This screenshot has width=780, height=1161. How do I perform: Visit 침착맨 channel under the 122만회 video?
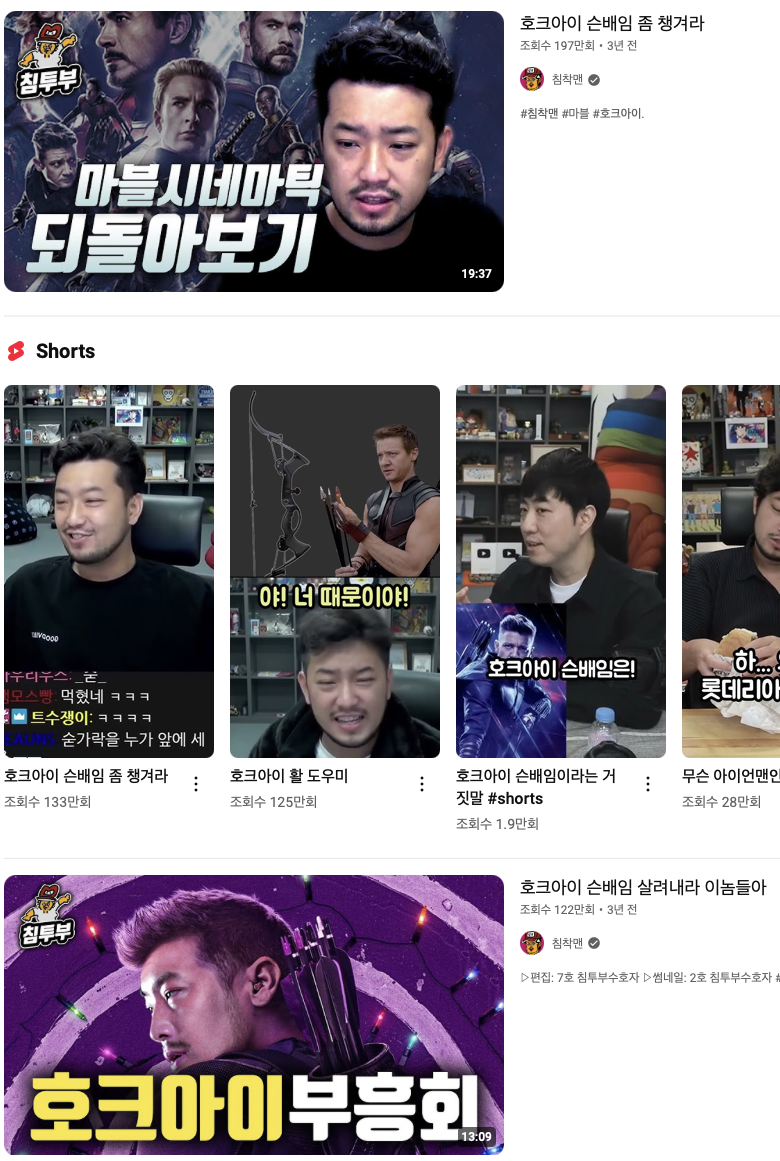(566, 943)
